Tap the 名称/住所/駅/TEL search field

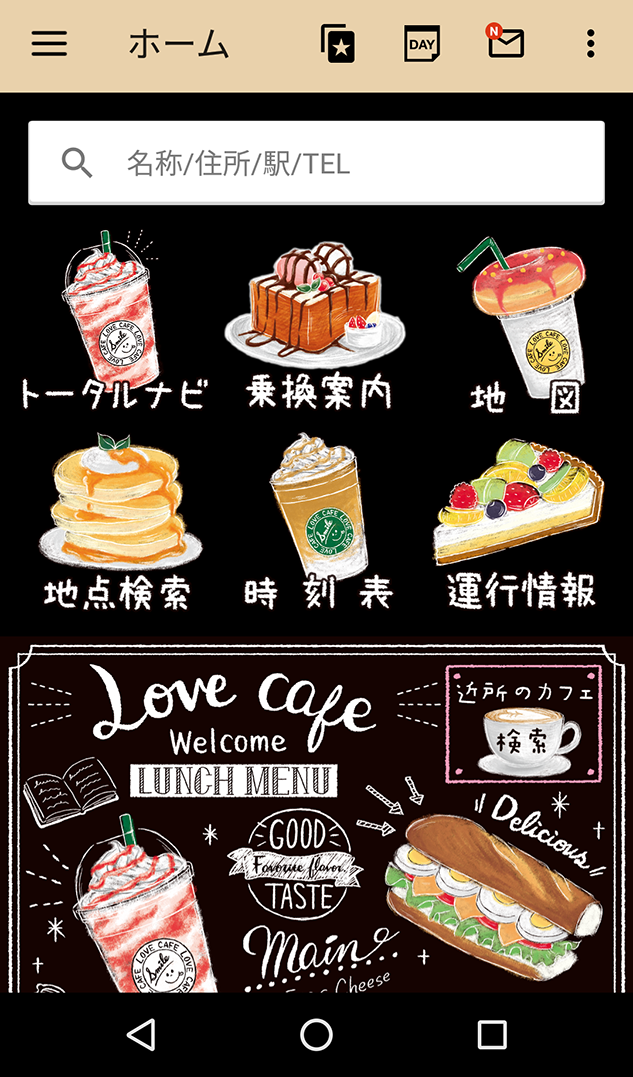point(316,163)
